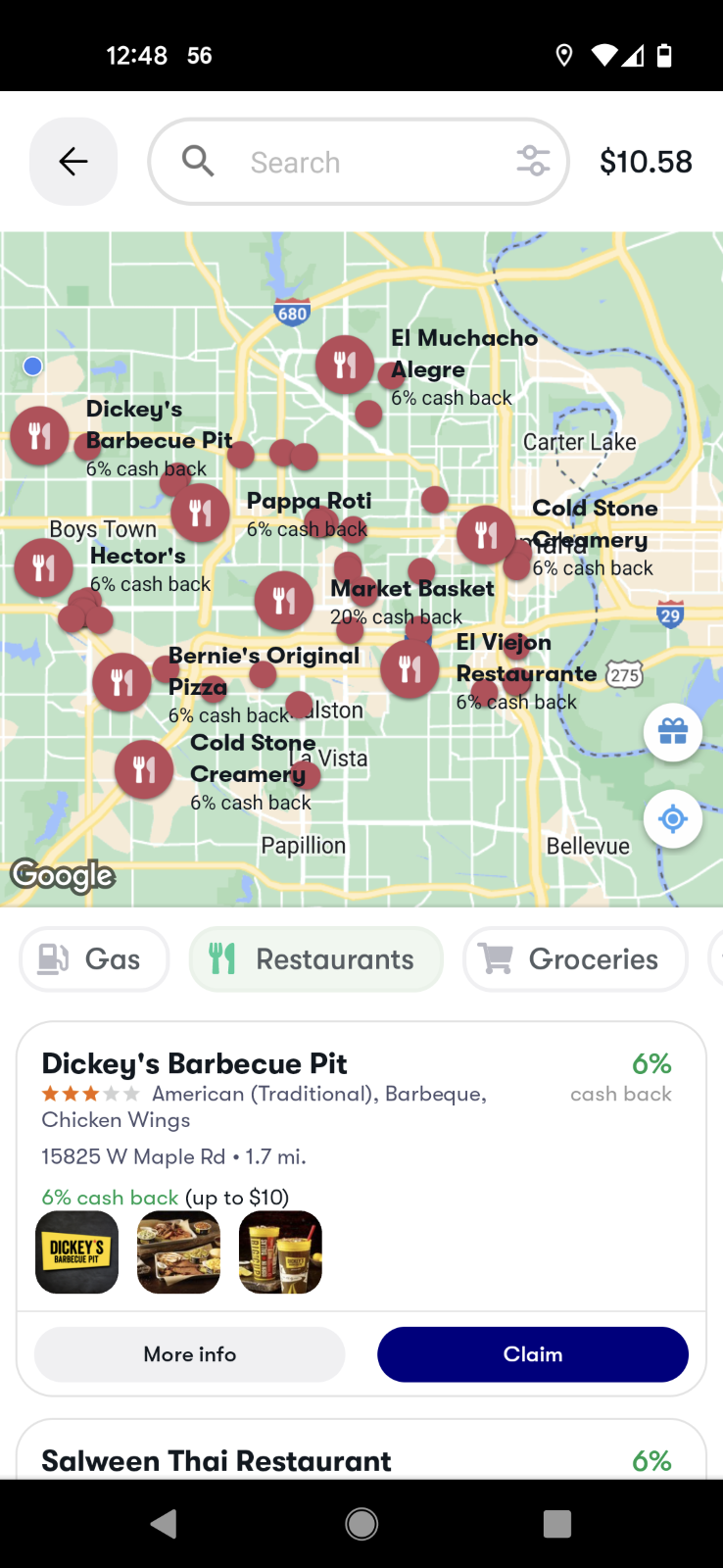Open the Dickey's logo photo thumbnail

coord(77,1251)
